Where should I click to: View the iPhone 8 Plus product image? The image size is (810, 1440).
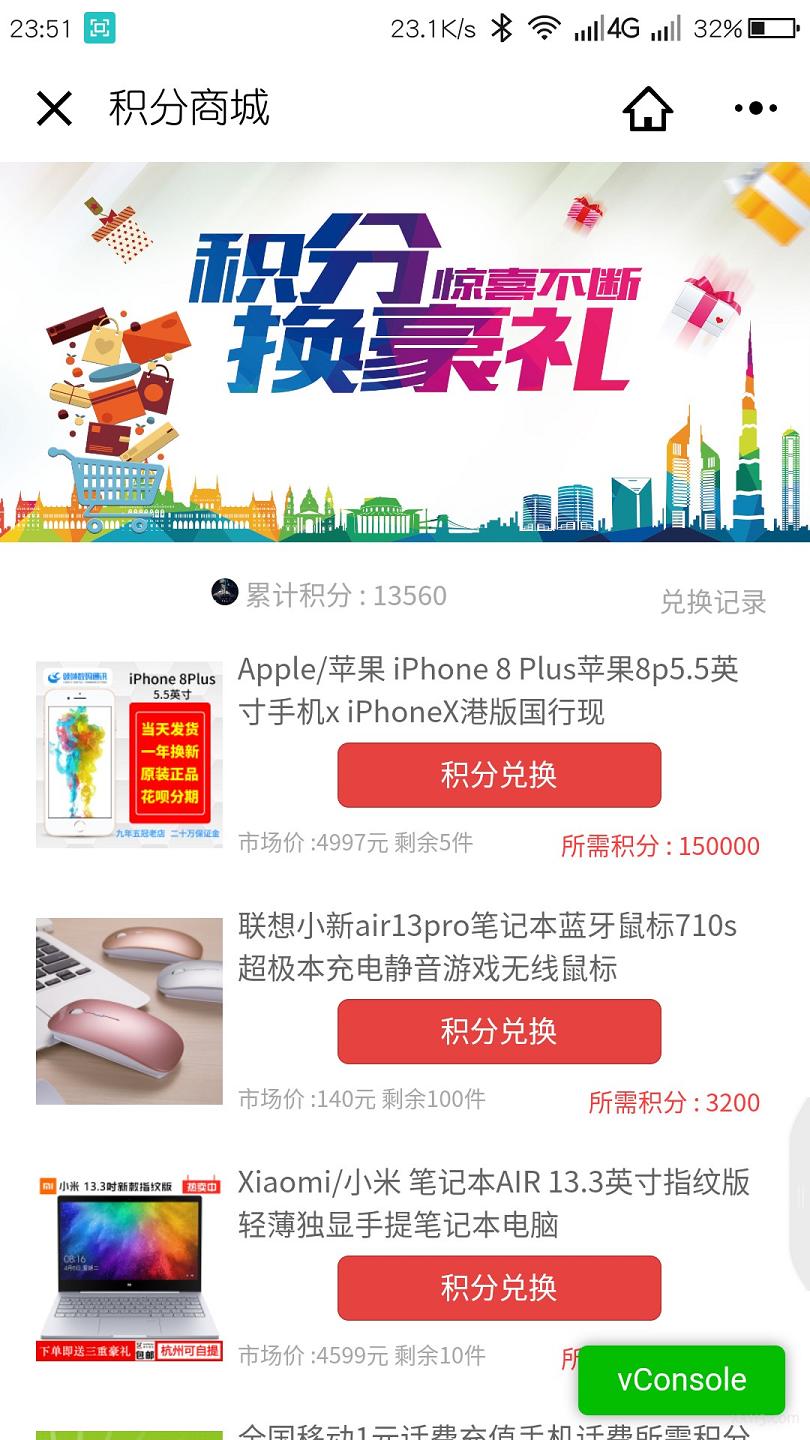[129, 754]
